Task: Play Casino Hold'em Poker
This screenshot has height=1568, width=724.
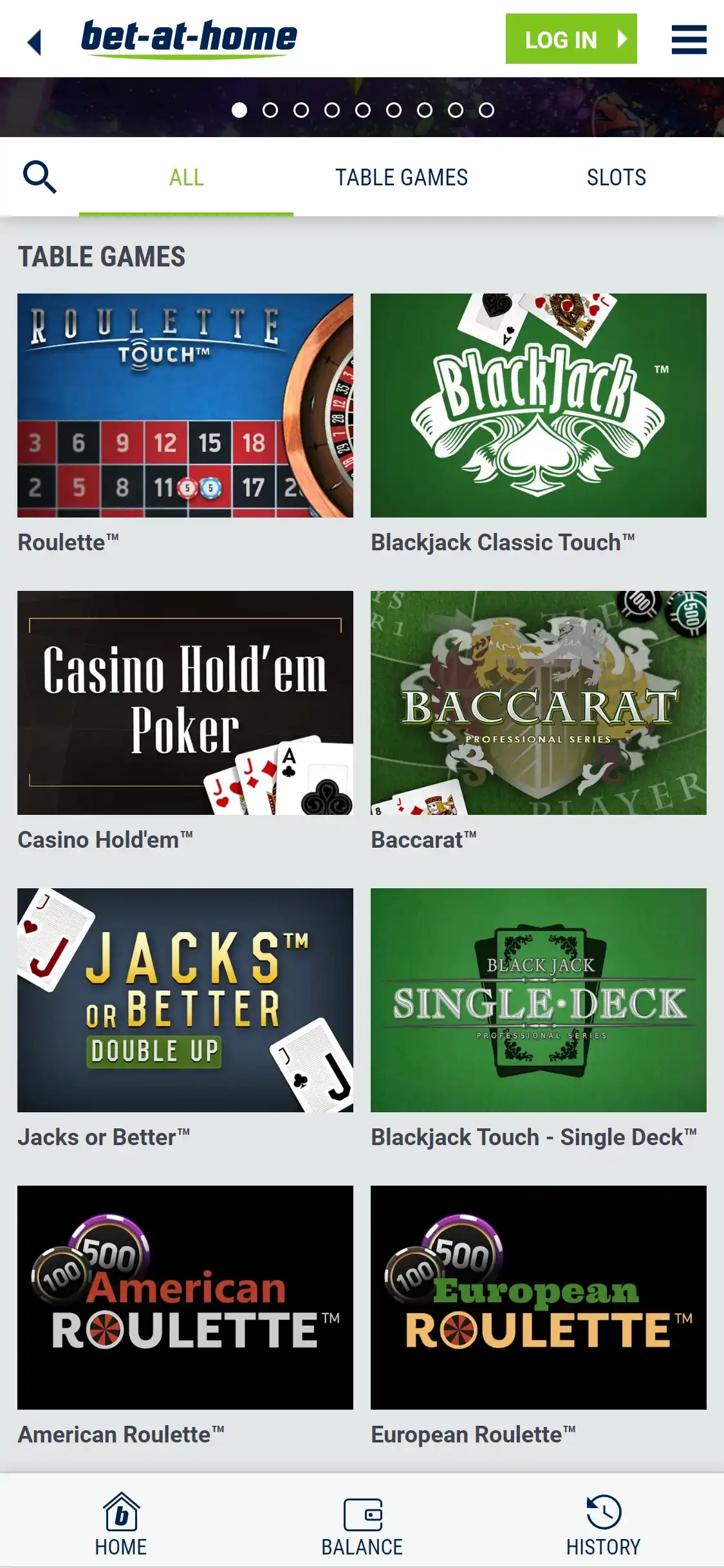Action: pos(185,703)
